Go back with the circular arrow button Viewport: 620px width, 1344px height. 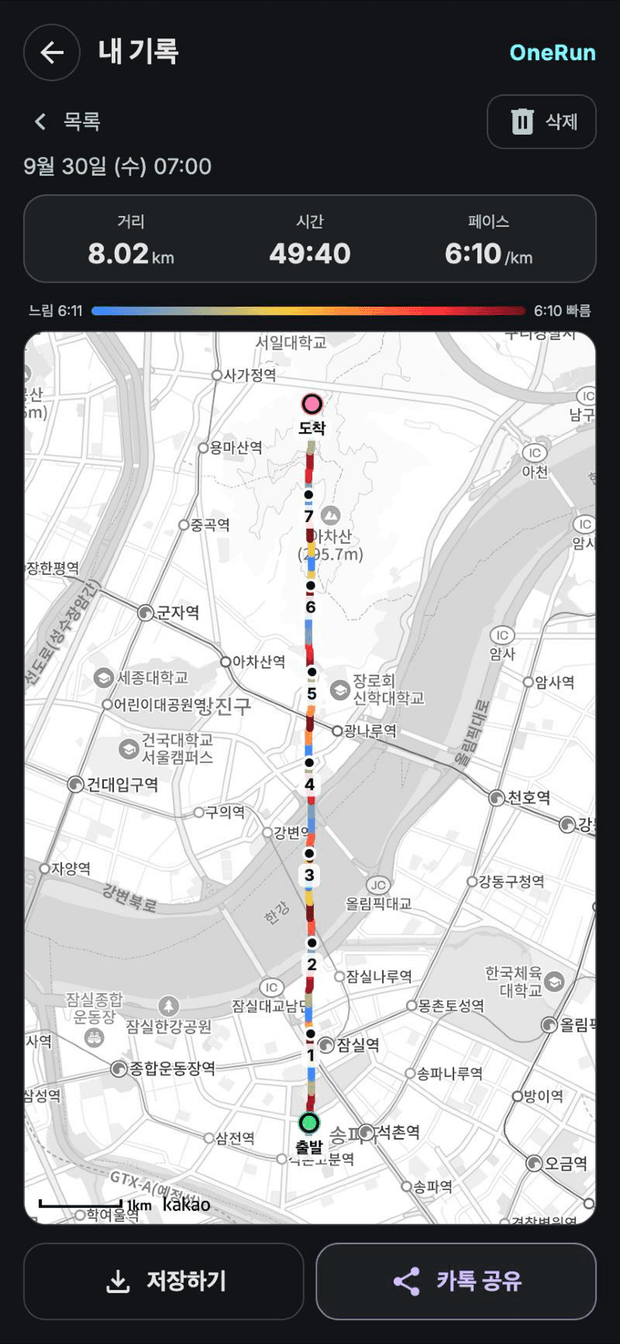point(52,53)
